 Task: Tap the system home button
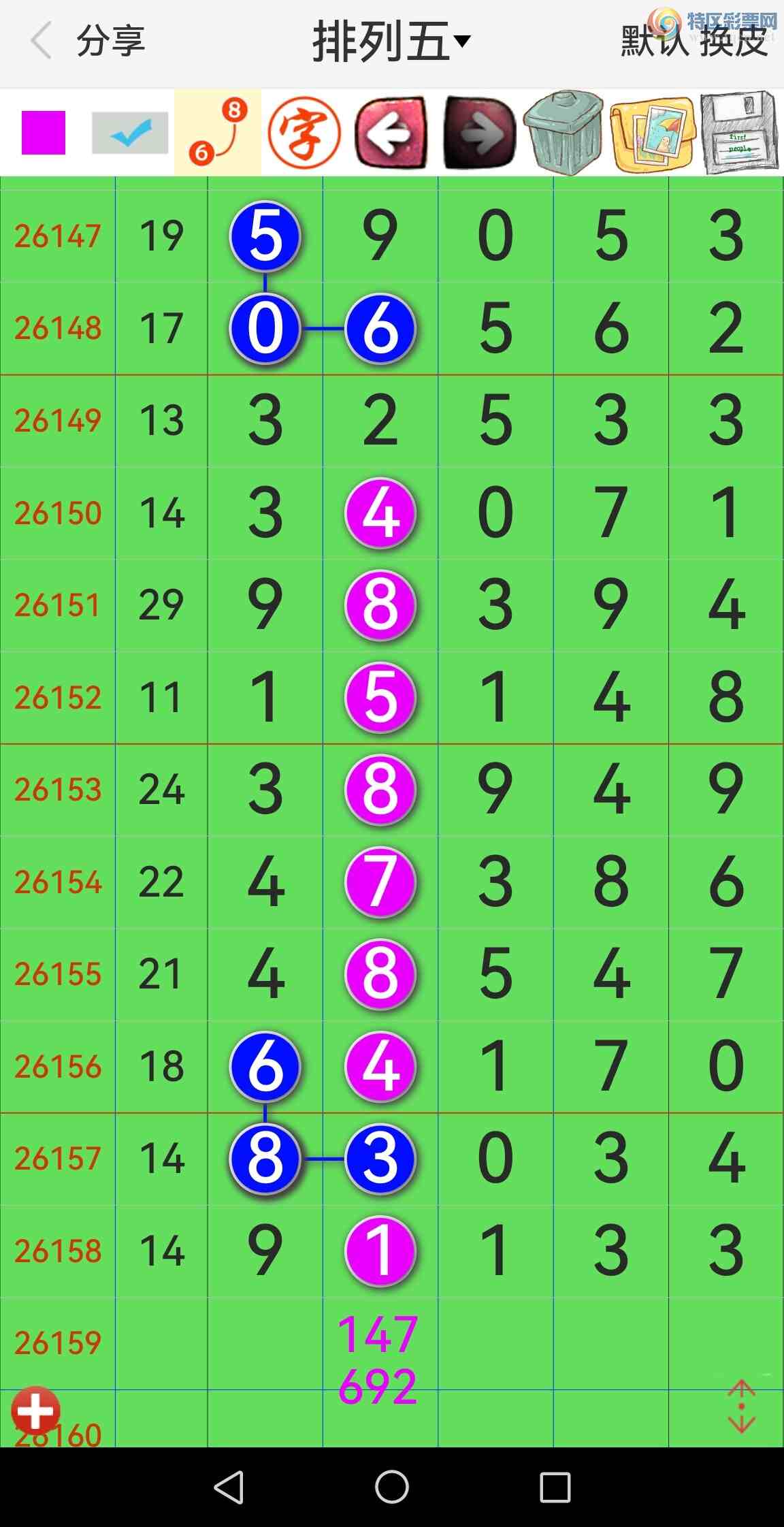click(392, 1486)
